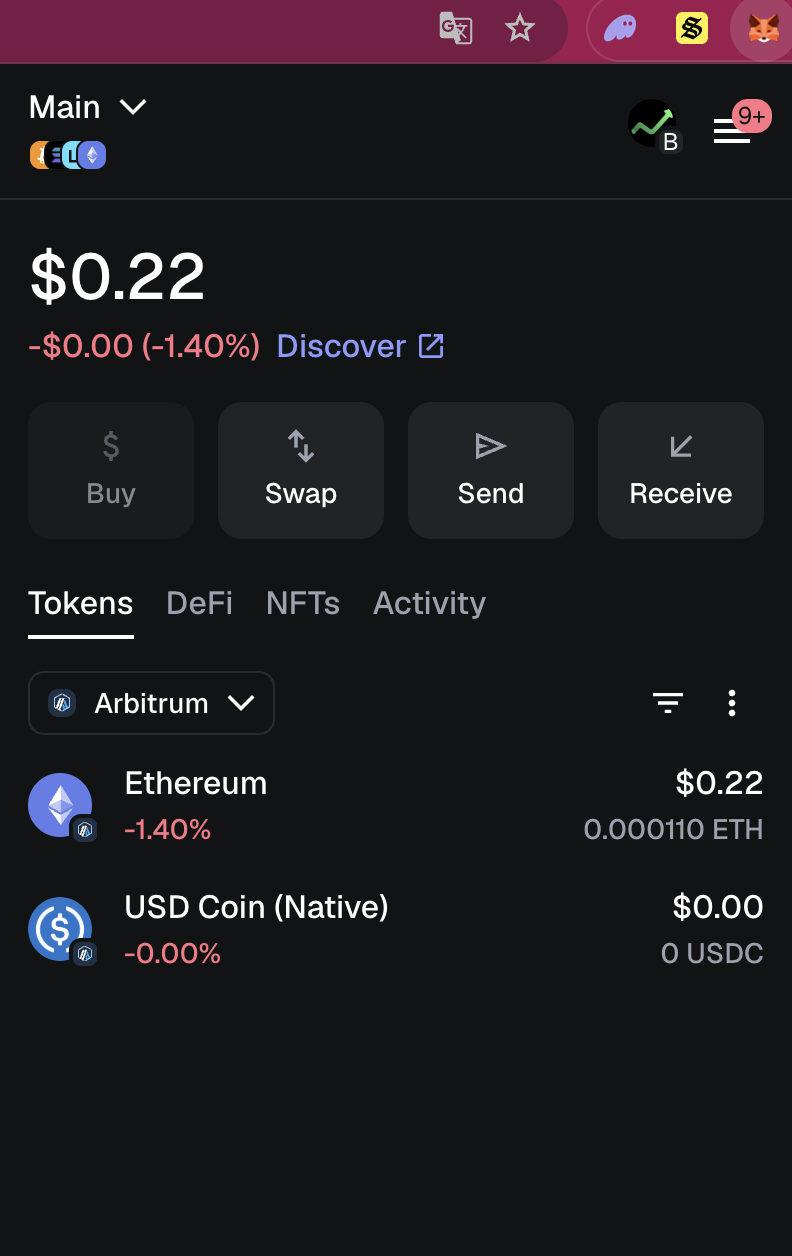This screenshot has height=1256, width=792.
Task: View the Activity tab
Action: (x=429, y=603)
